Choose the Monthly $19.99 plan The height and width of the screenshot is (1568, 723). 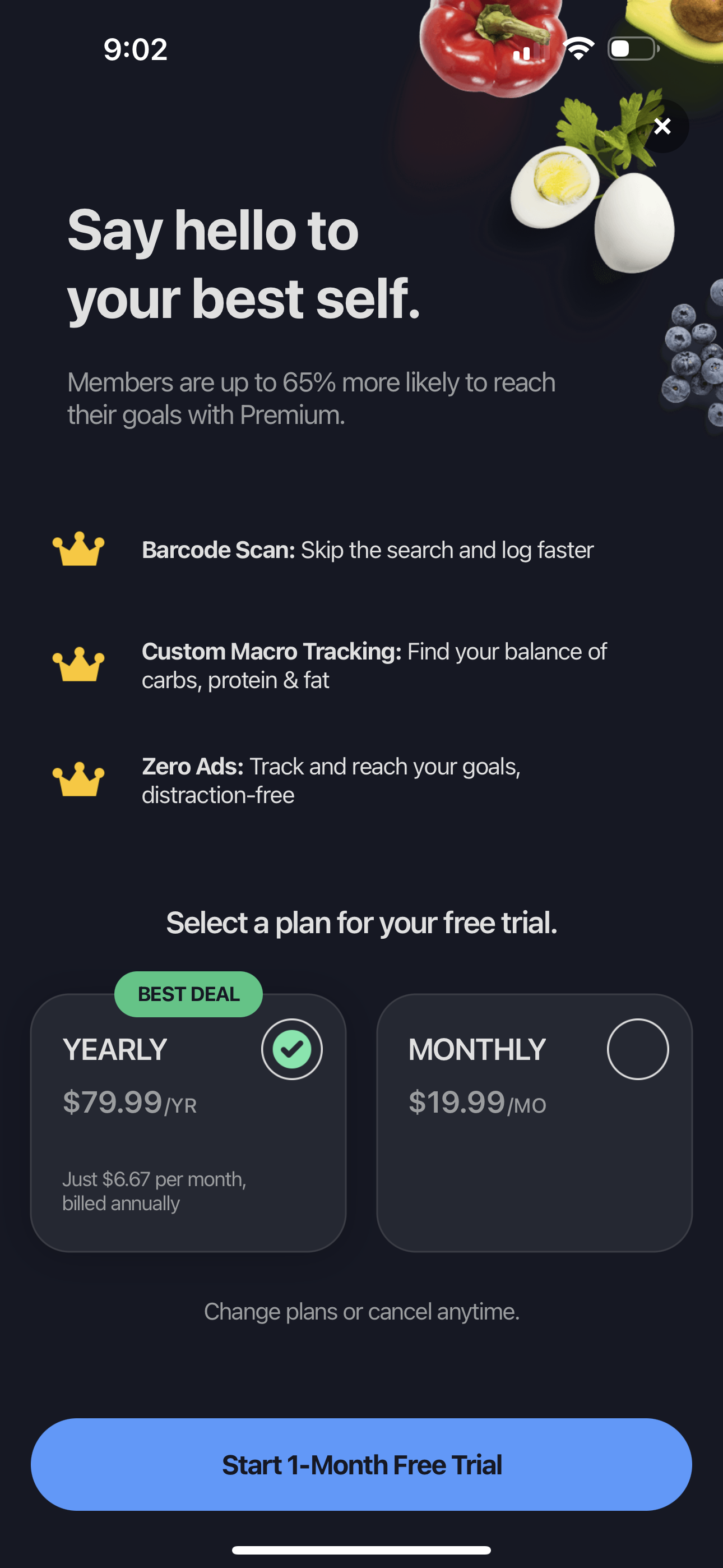[x=534, y=1122]
